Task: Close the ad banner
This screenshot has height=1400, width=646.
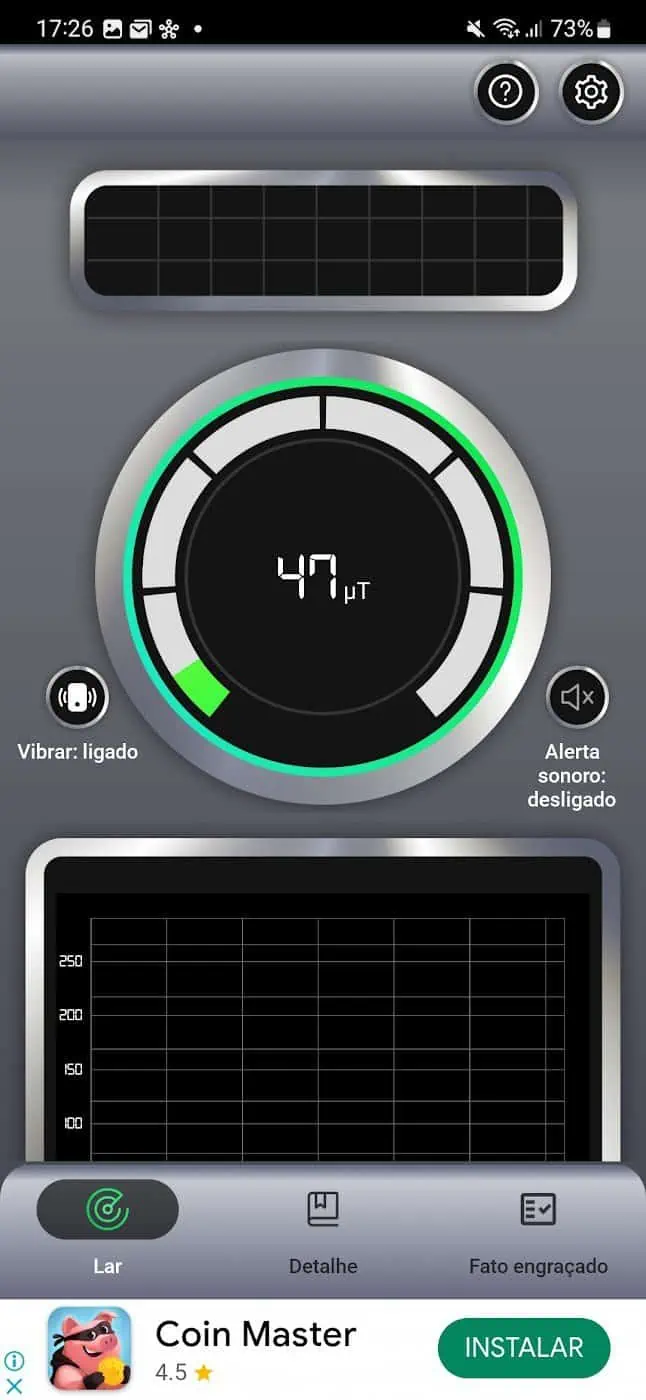Action: 14,1386
